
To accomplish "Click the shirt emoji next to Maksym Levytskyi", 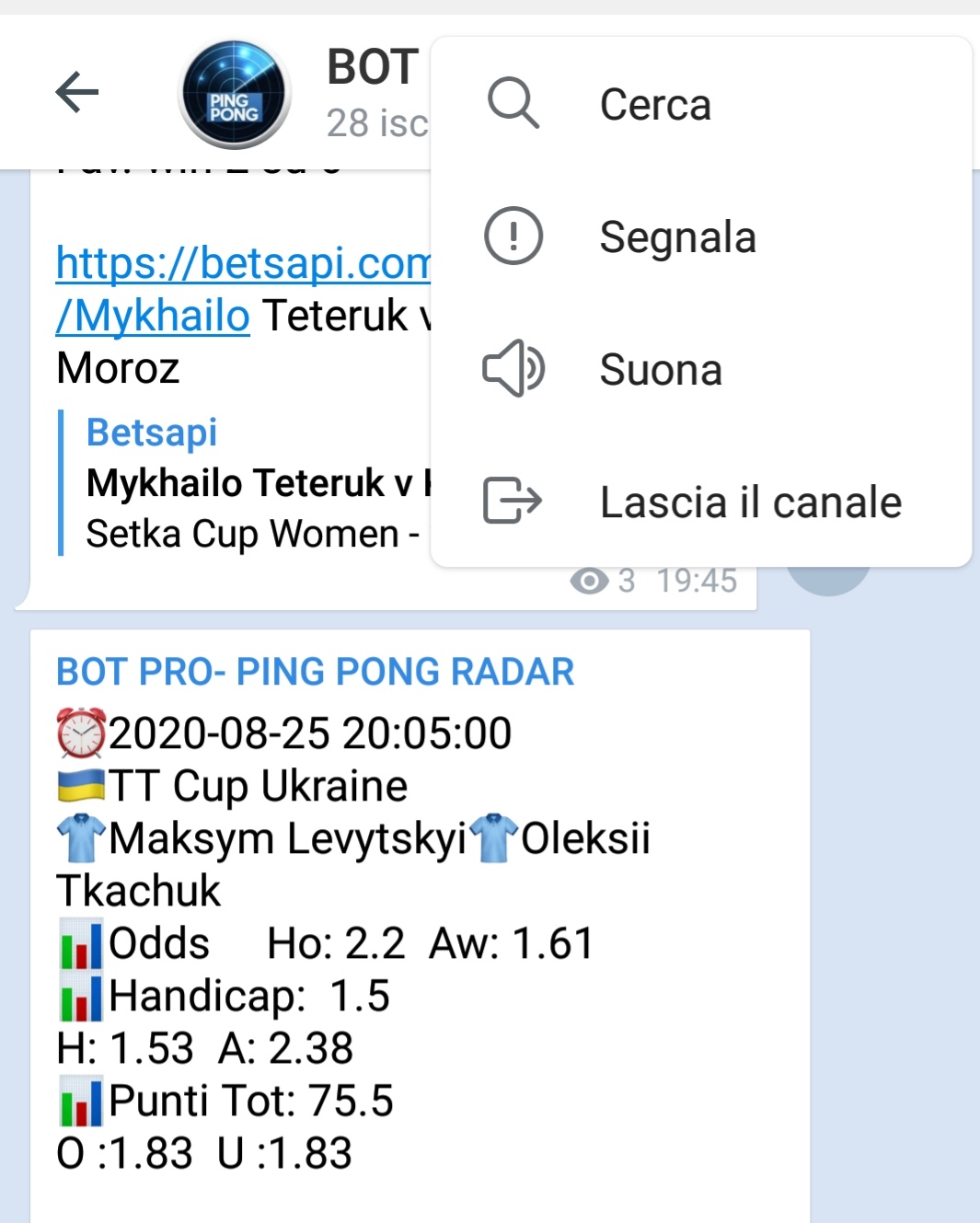I will tap(80, 837).
